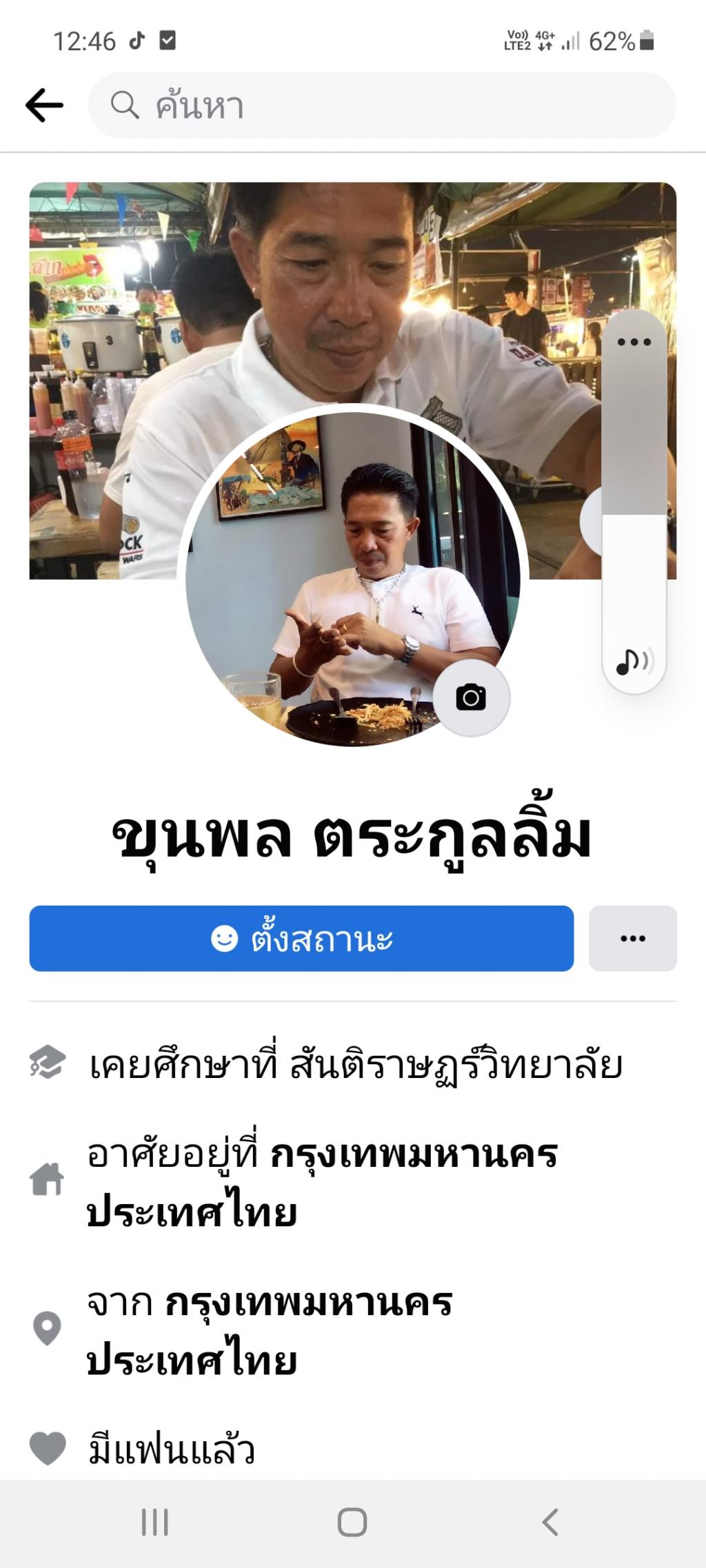Open กรุงเทพมหานคร current city link

pyautogui.click(x=414, y=1154)
